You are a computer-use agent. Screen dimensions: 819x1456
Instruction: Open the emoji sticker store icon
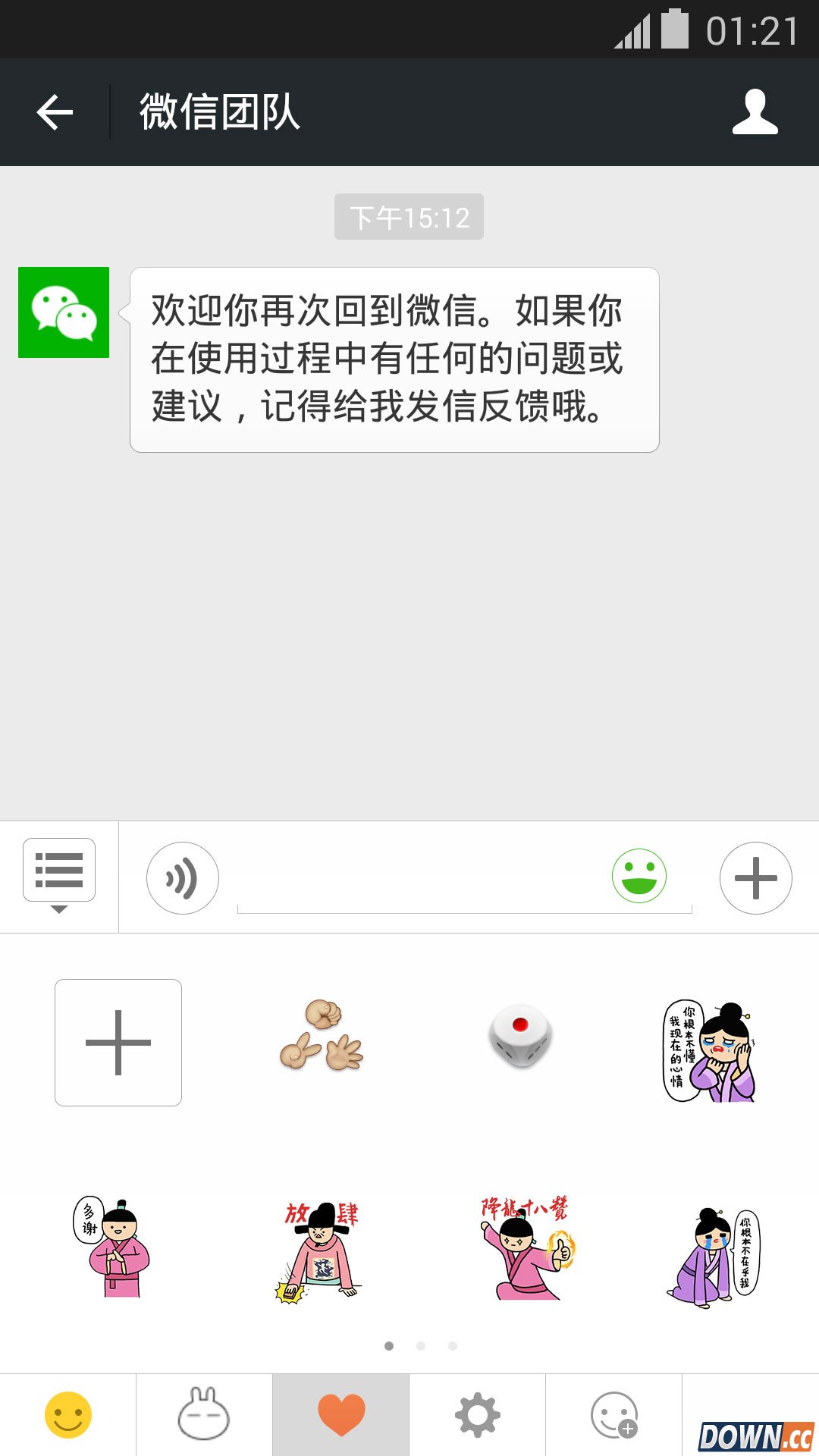click(x=611, y=1412)
